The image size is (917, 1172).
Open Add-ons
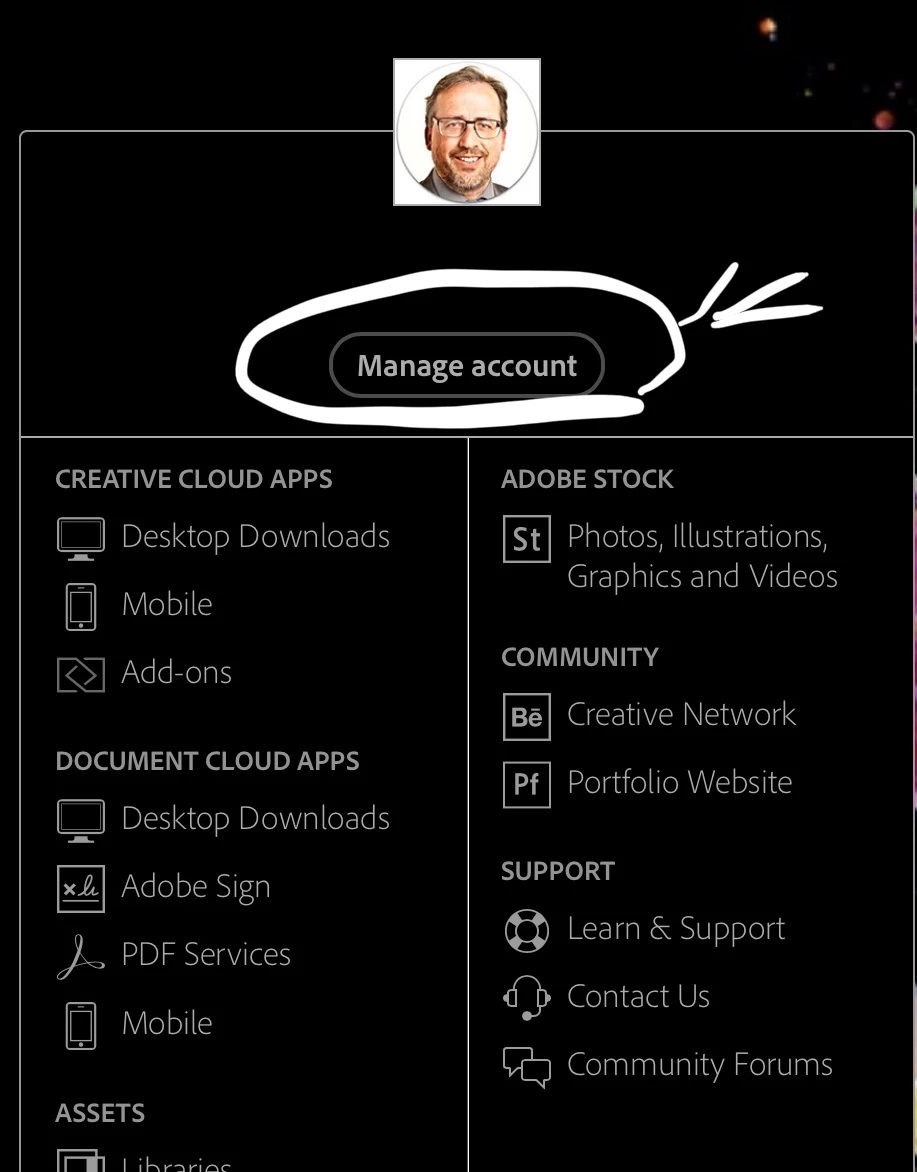176,673
